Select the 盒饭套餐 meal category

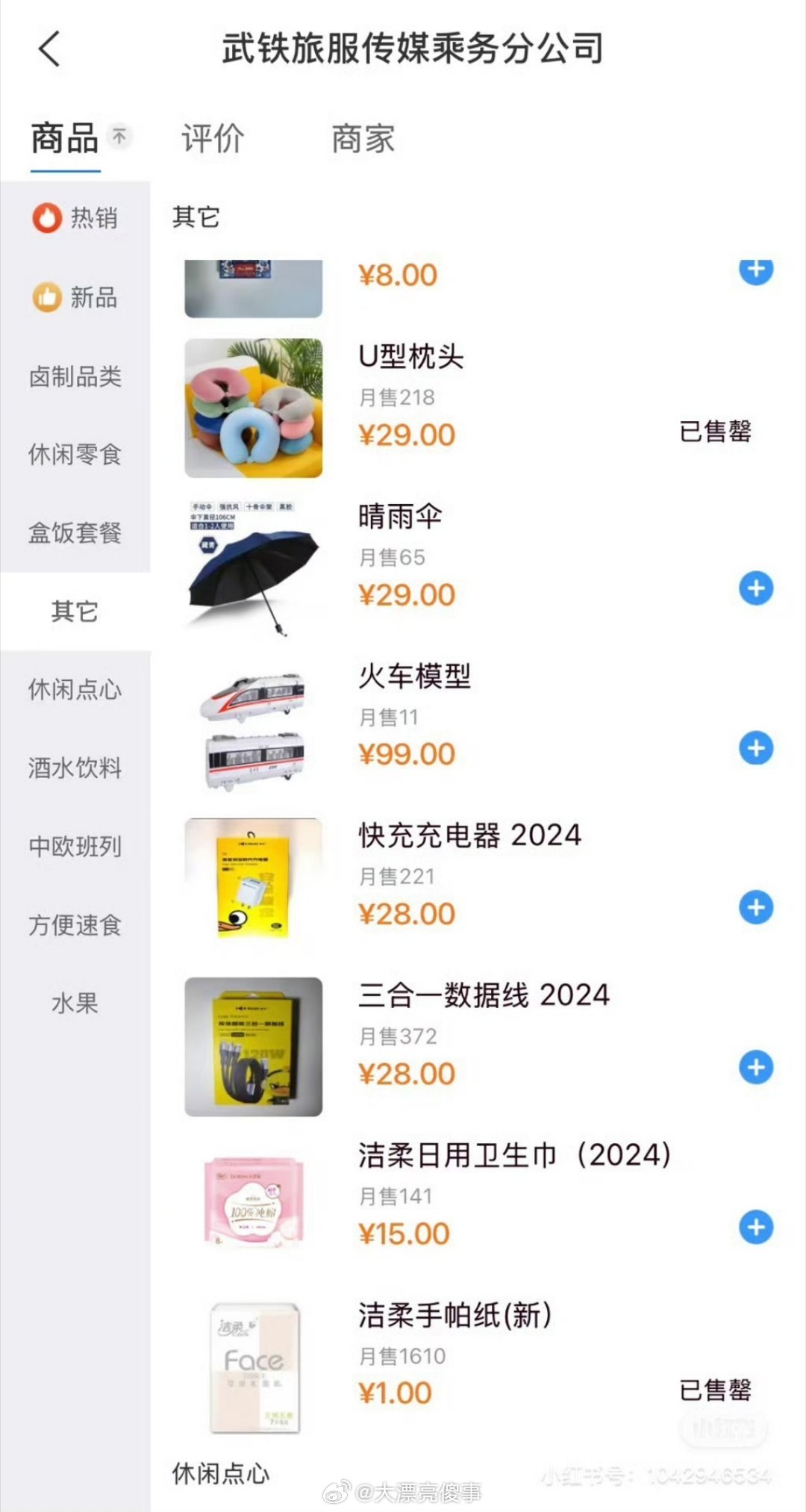point(75,532)
